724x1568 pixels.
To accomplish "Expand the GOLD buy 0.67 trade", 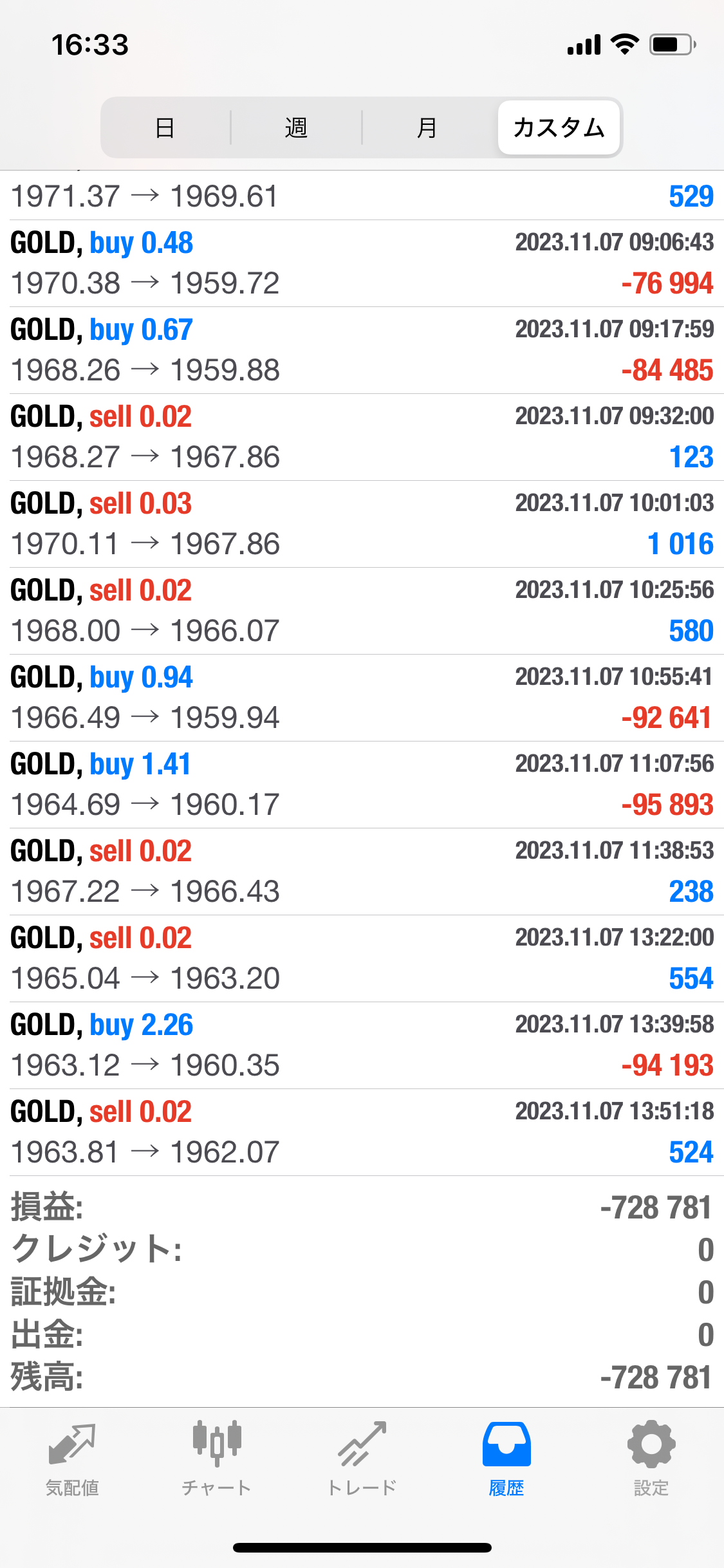I will pyautogui.click(x=362, y=350).
